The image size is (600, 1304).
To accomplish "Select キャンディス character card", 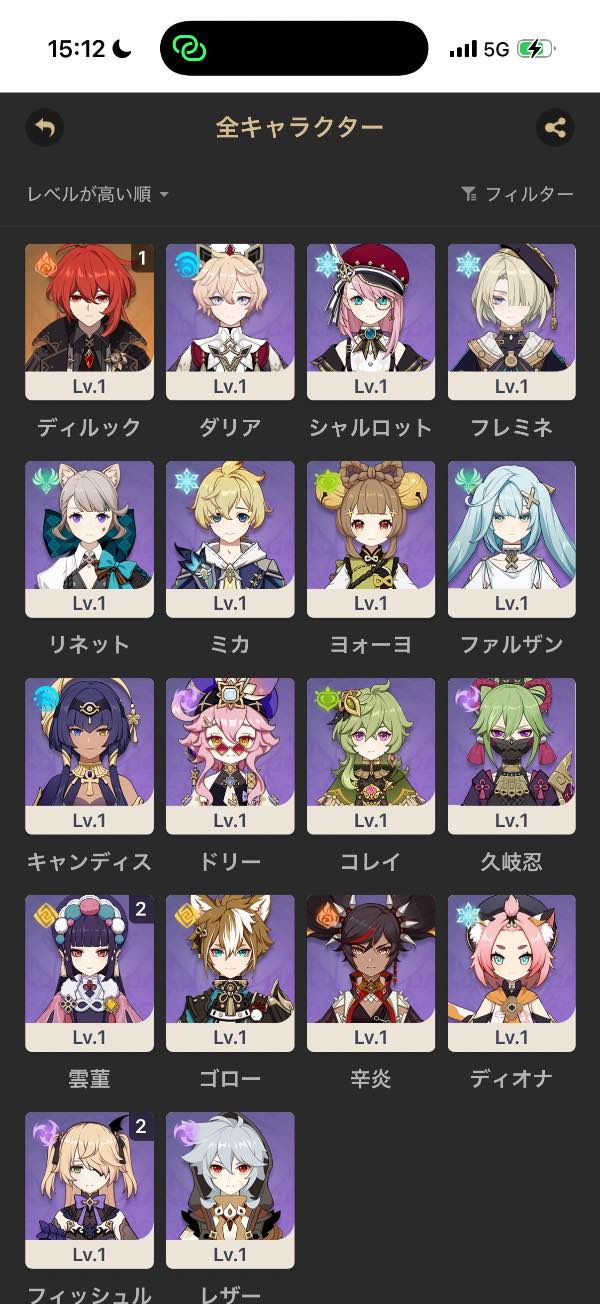I will pos(89,755).
